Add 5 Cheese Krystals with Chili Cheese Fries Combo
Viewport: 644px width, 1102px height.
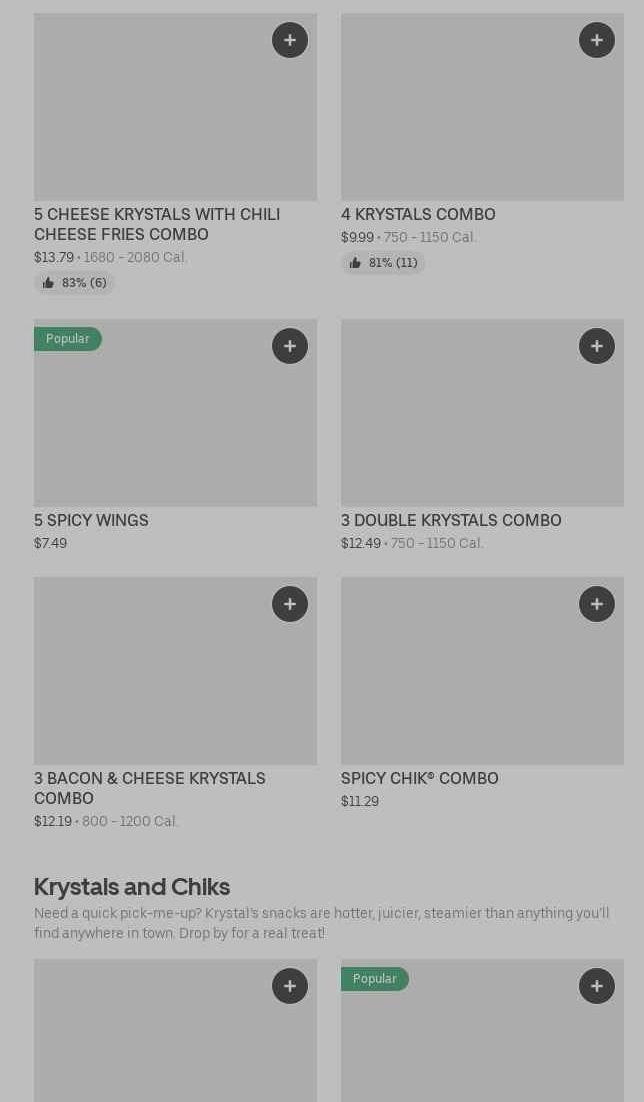click(x=290, y=41)
